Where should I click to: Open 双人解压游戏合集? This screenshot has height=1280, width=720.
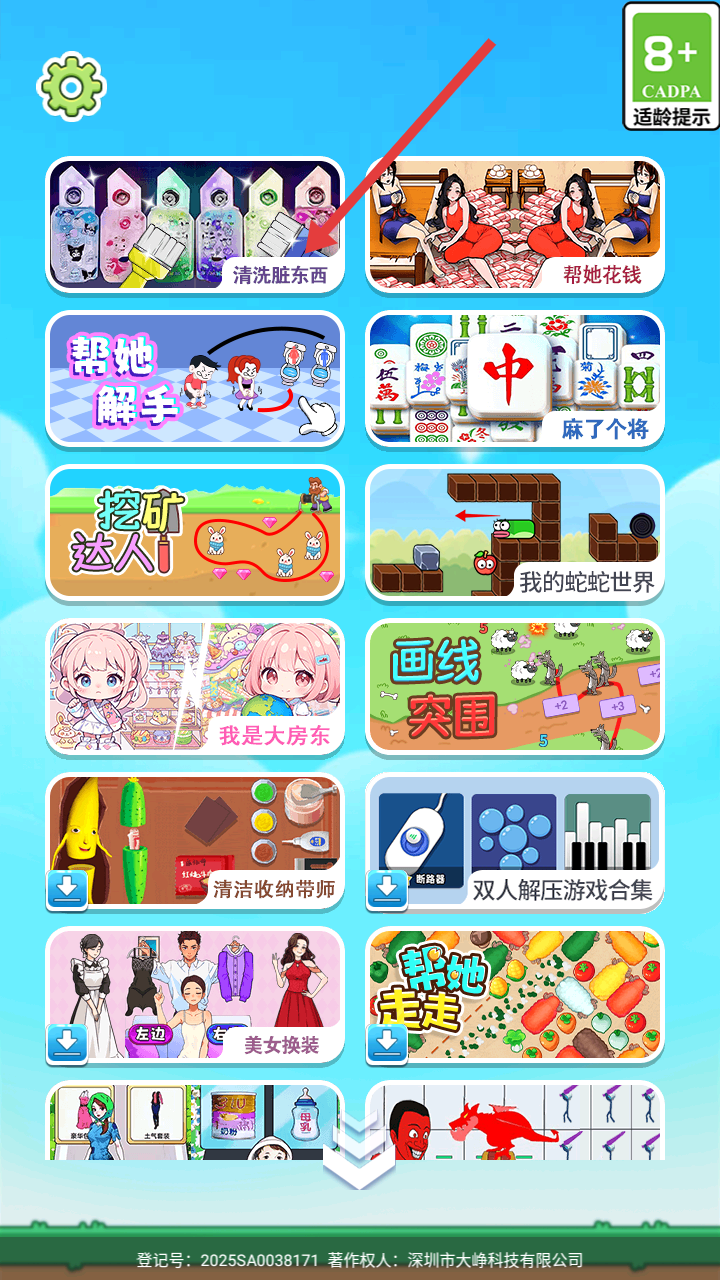coord(514,841)
